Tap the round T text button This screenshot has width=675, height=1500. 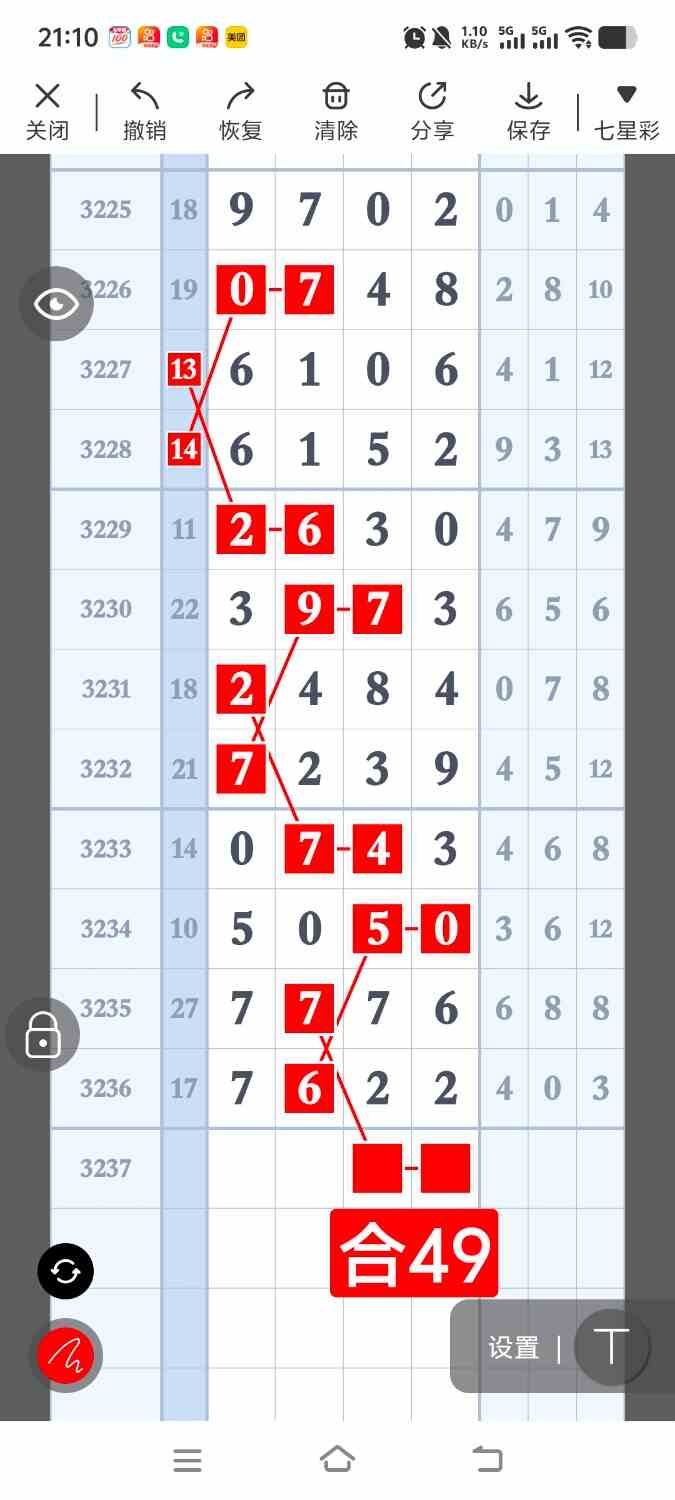[x=610, y=1346]
